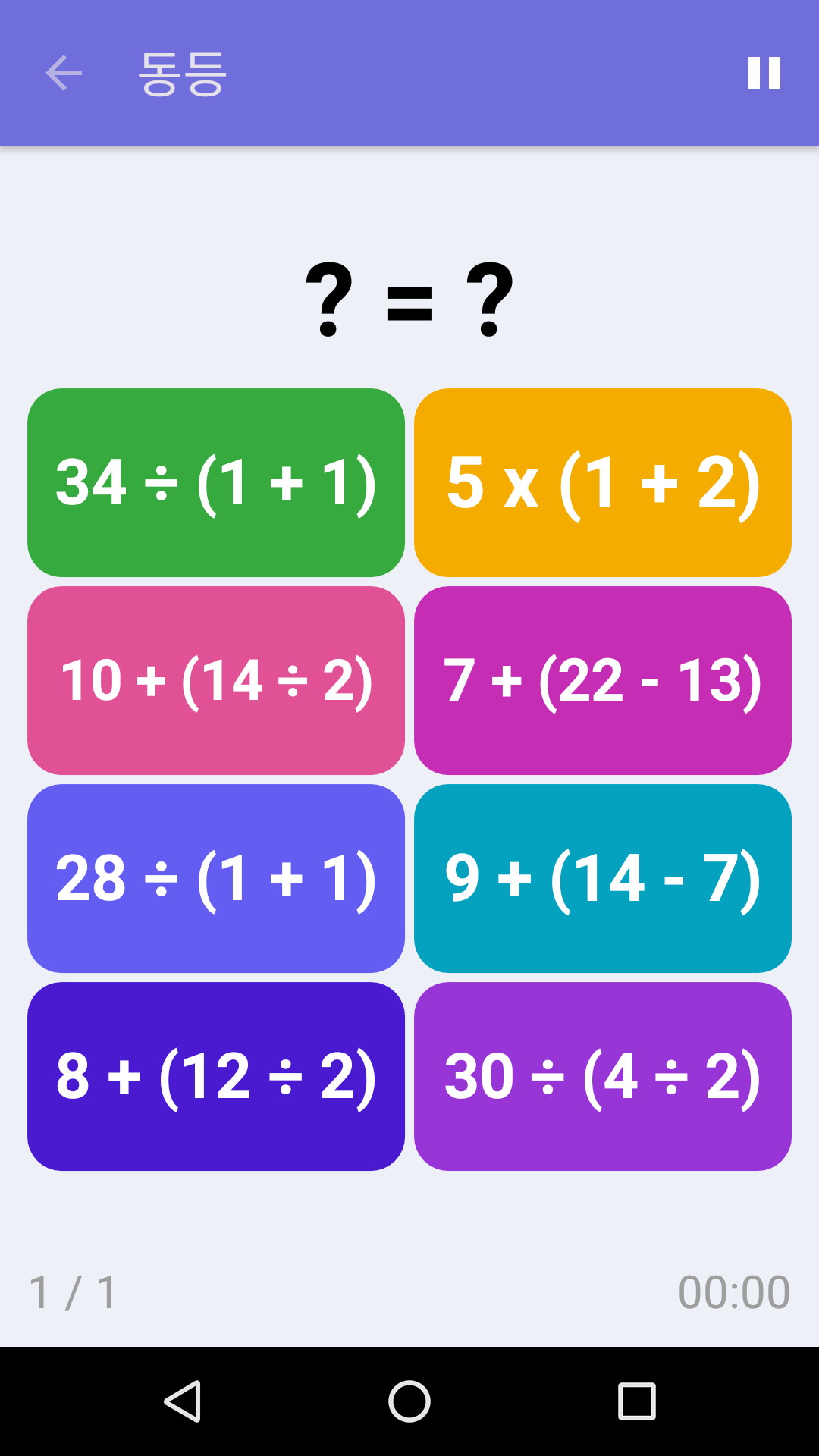
Task: Open the recent apps overview
Action: 636,1401
